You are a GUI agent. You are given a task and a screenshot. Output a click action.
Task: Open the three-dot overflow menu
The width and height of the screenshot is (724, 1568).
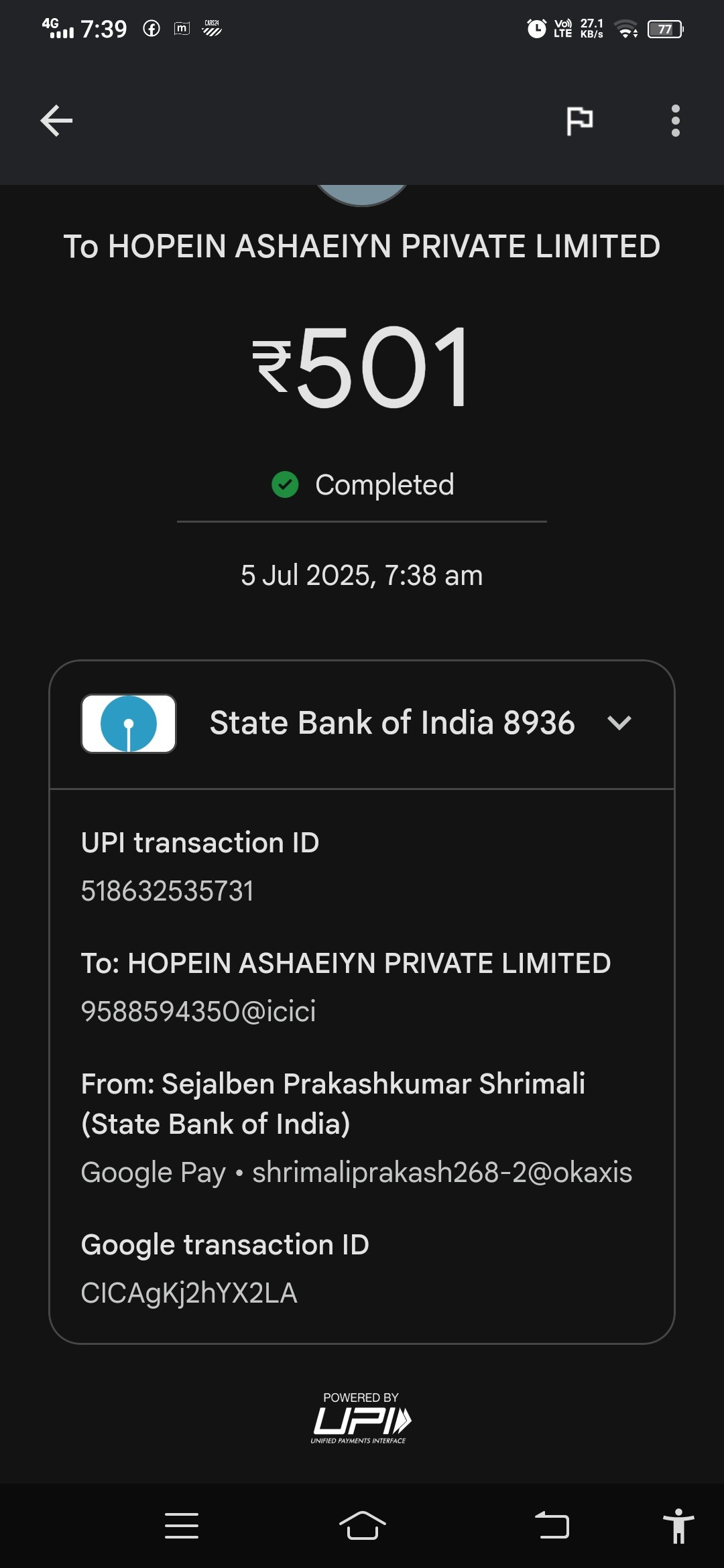point(675,121)
